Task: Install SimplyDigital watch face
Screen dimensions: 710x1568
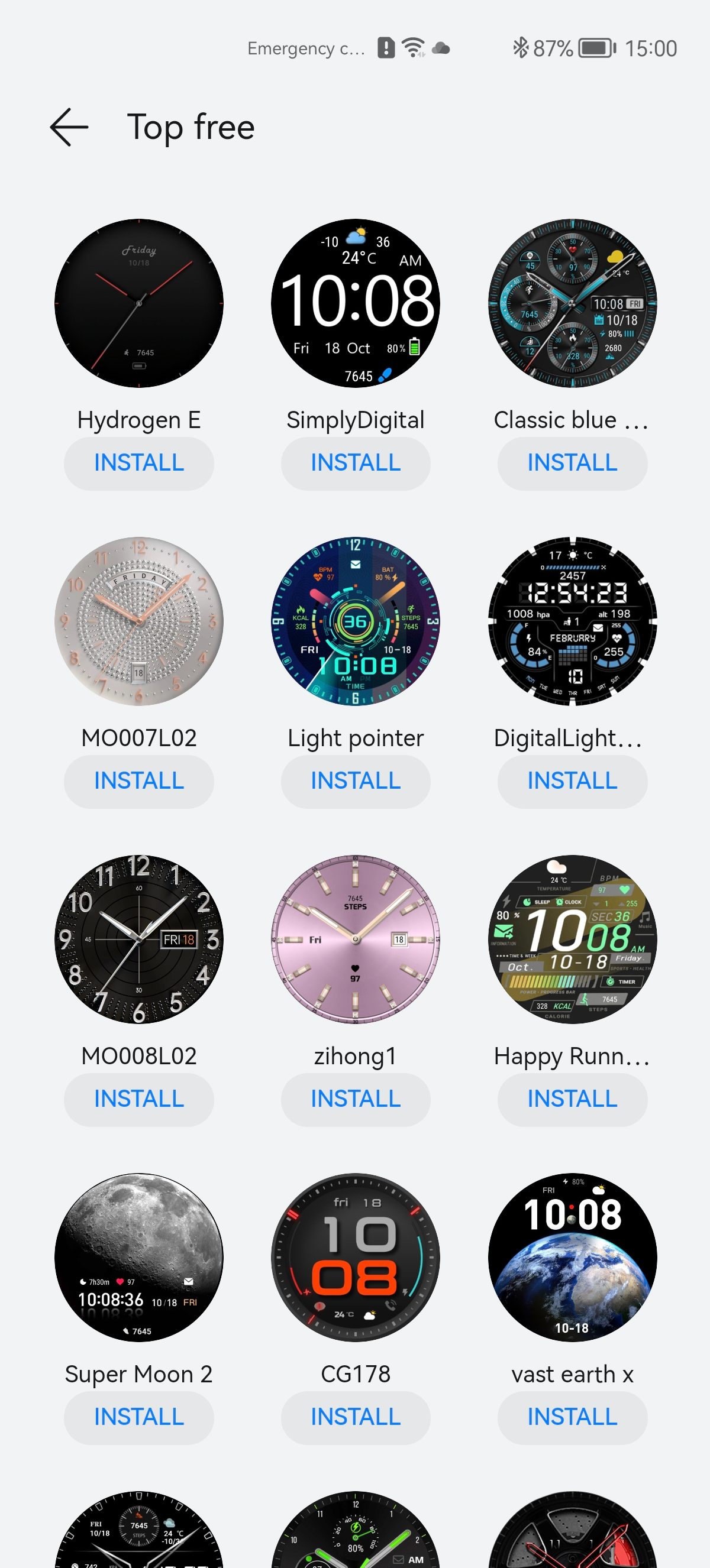Action: point(356,463)
